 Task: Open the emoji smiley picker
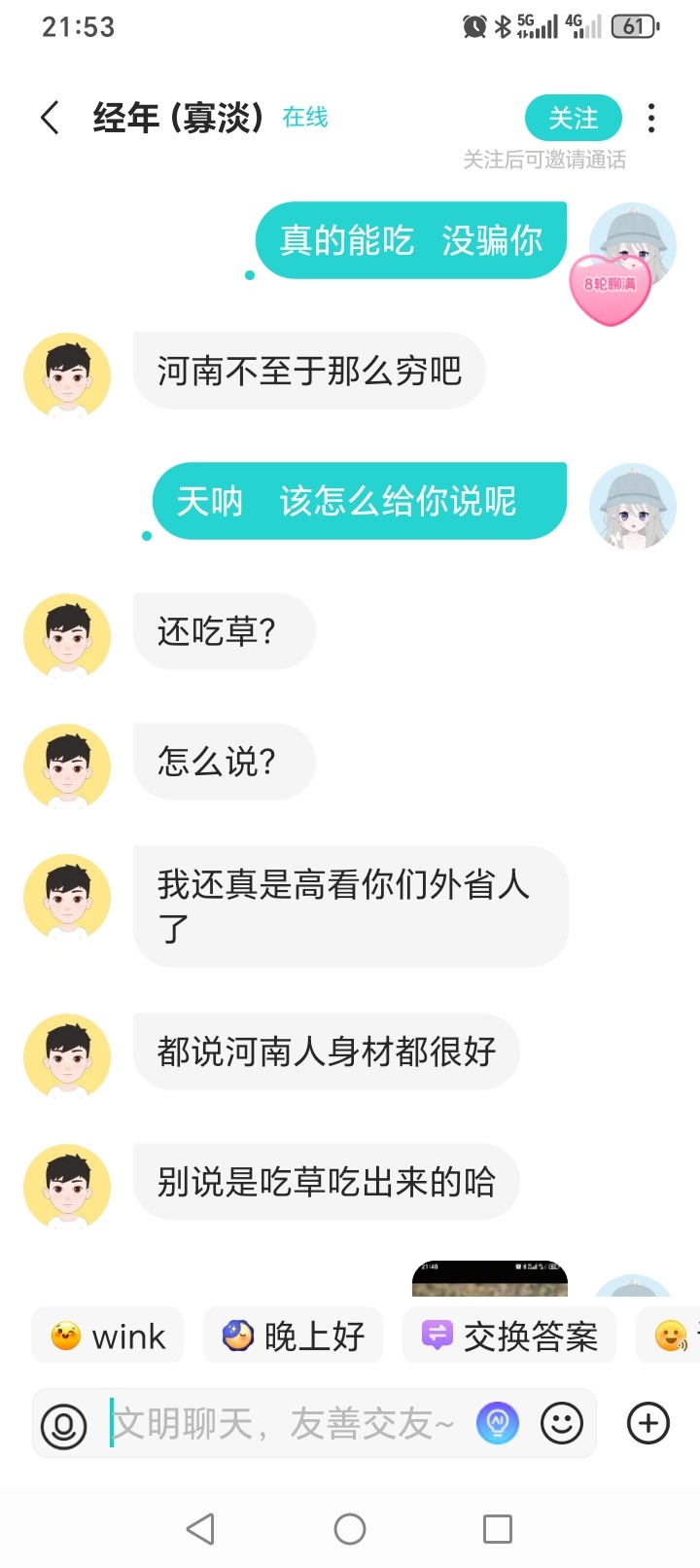pos(562,1424)
